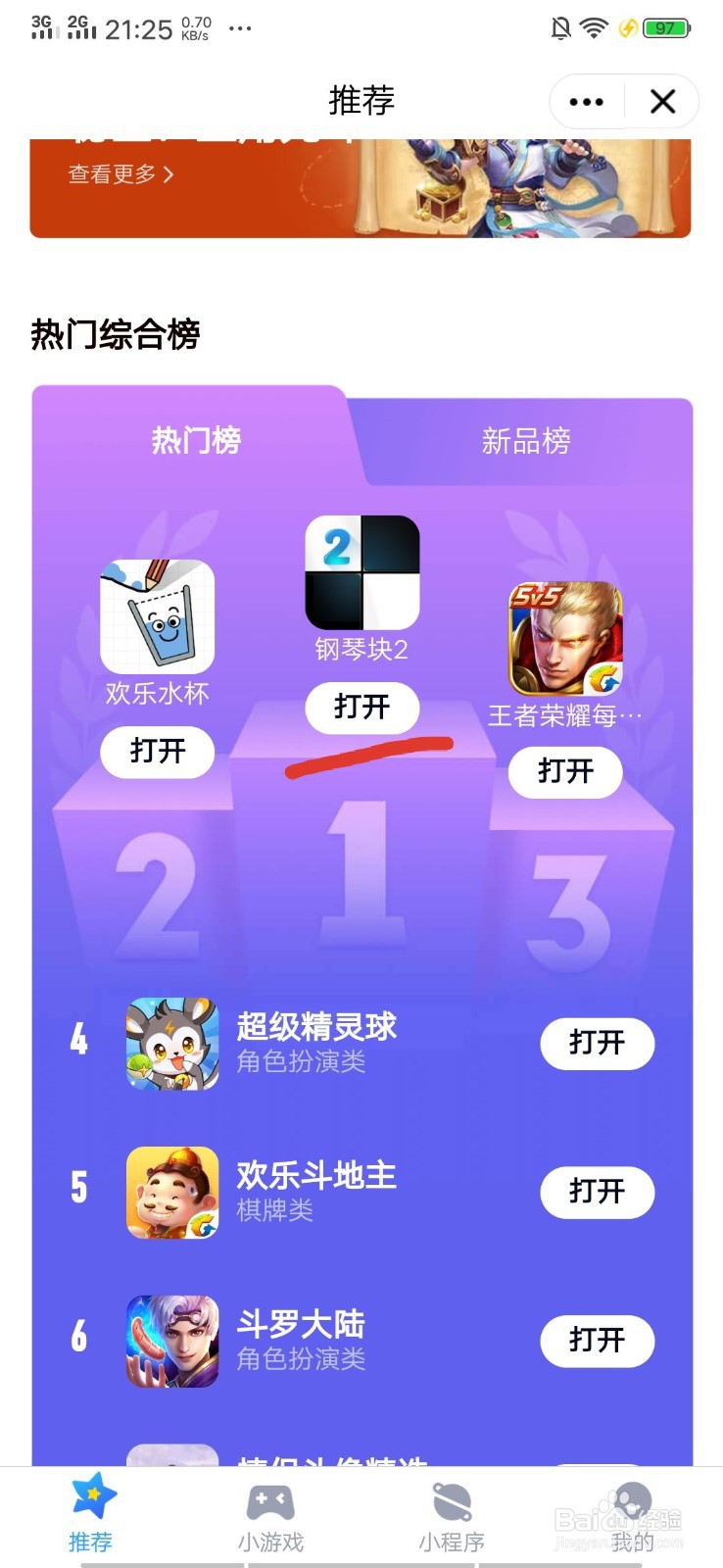This screenshot has height=1568, width=723.
Task: Open the 欢乐斗地主 game icon
Action: pyautogui.click(x=171, y=1193)
